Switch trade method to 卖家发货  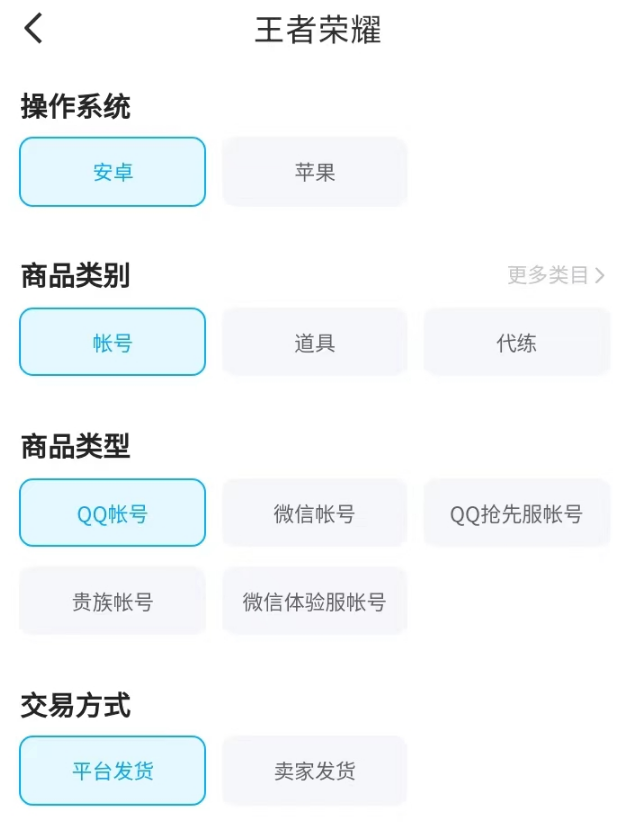coord(314,771)
